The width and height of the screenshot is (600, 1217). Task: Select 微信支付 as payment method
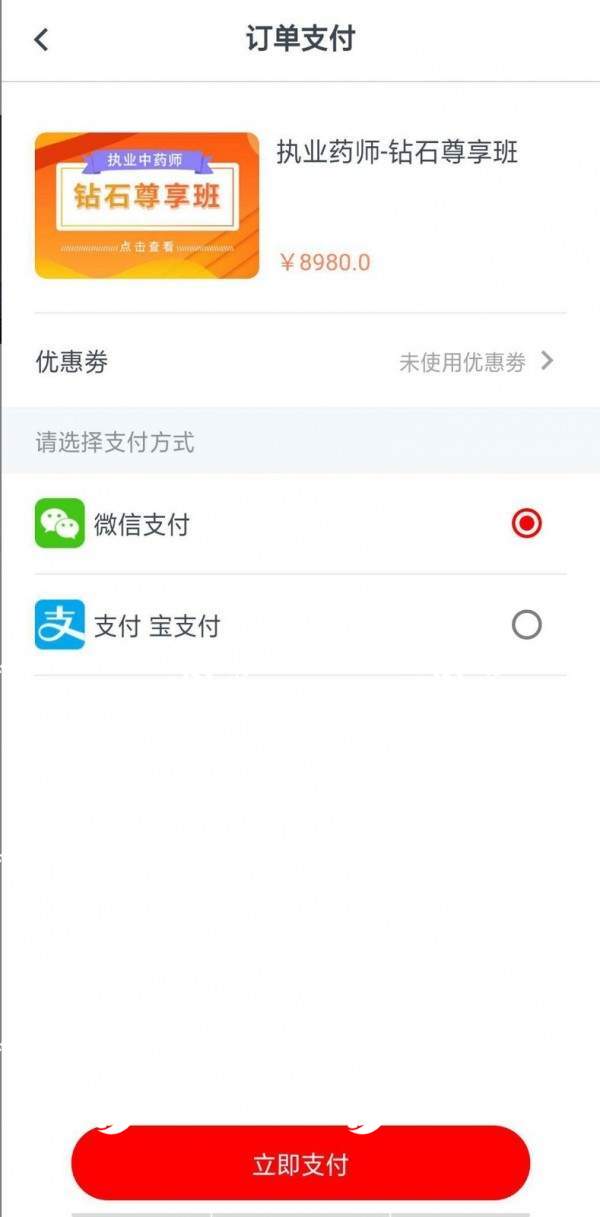point(526,523)
